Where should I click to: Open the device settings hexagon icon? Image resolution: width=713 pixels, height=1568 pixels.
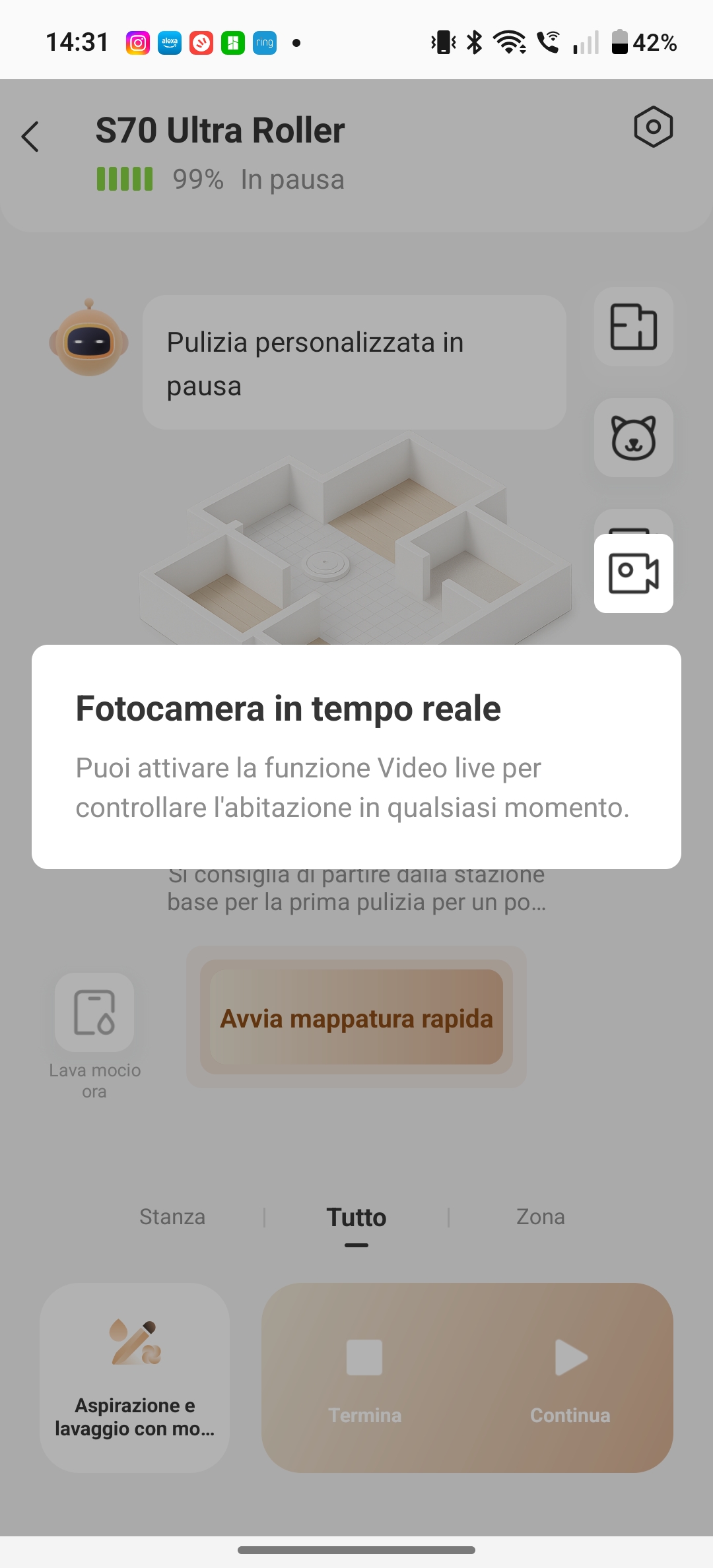click(x=653, y=127)
